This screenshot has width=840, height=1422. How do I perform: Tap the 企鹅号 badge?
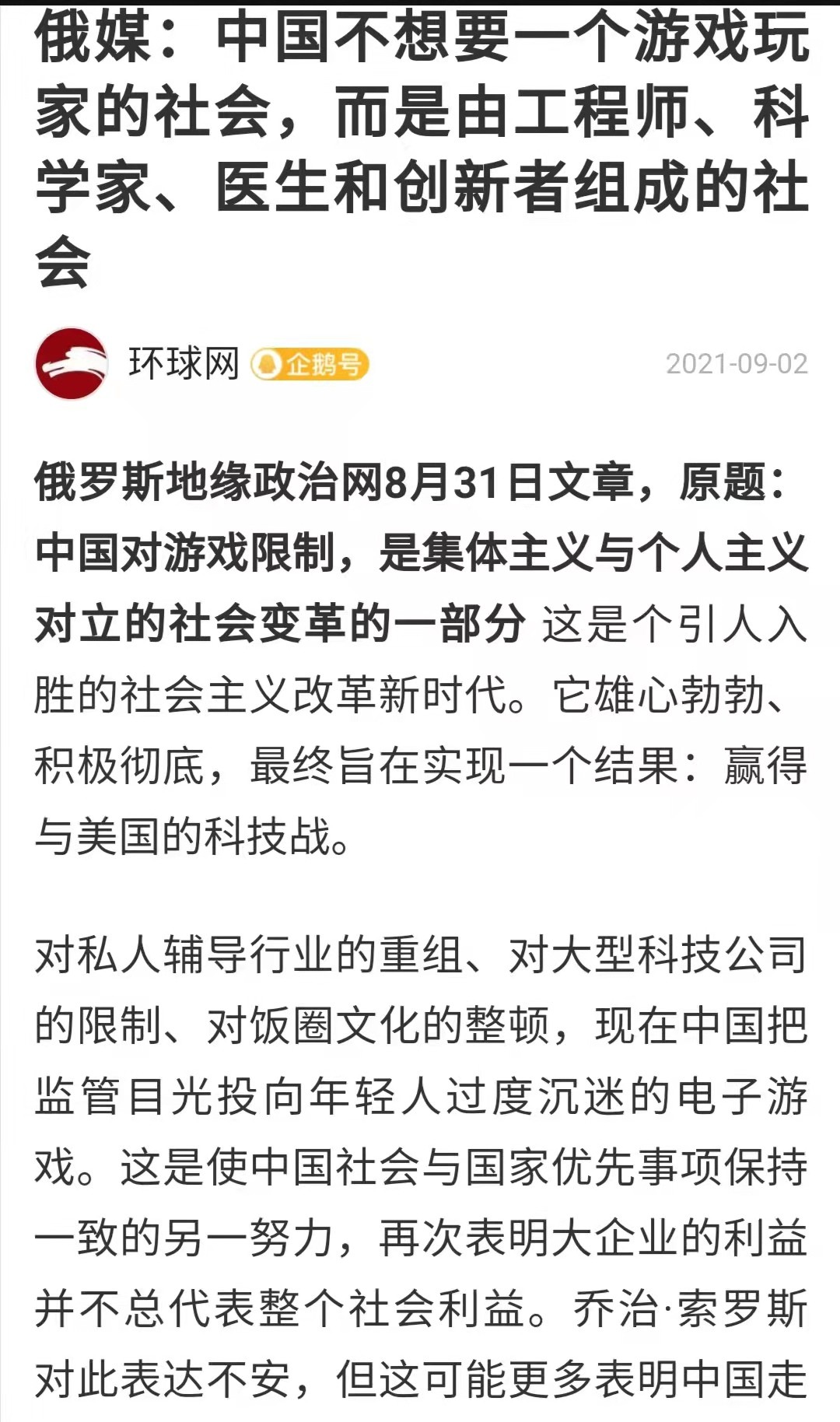point(310,365)
